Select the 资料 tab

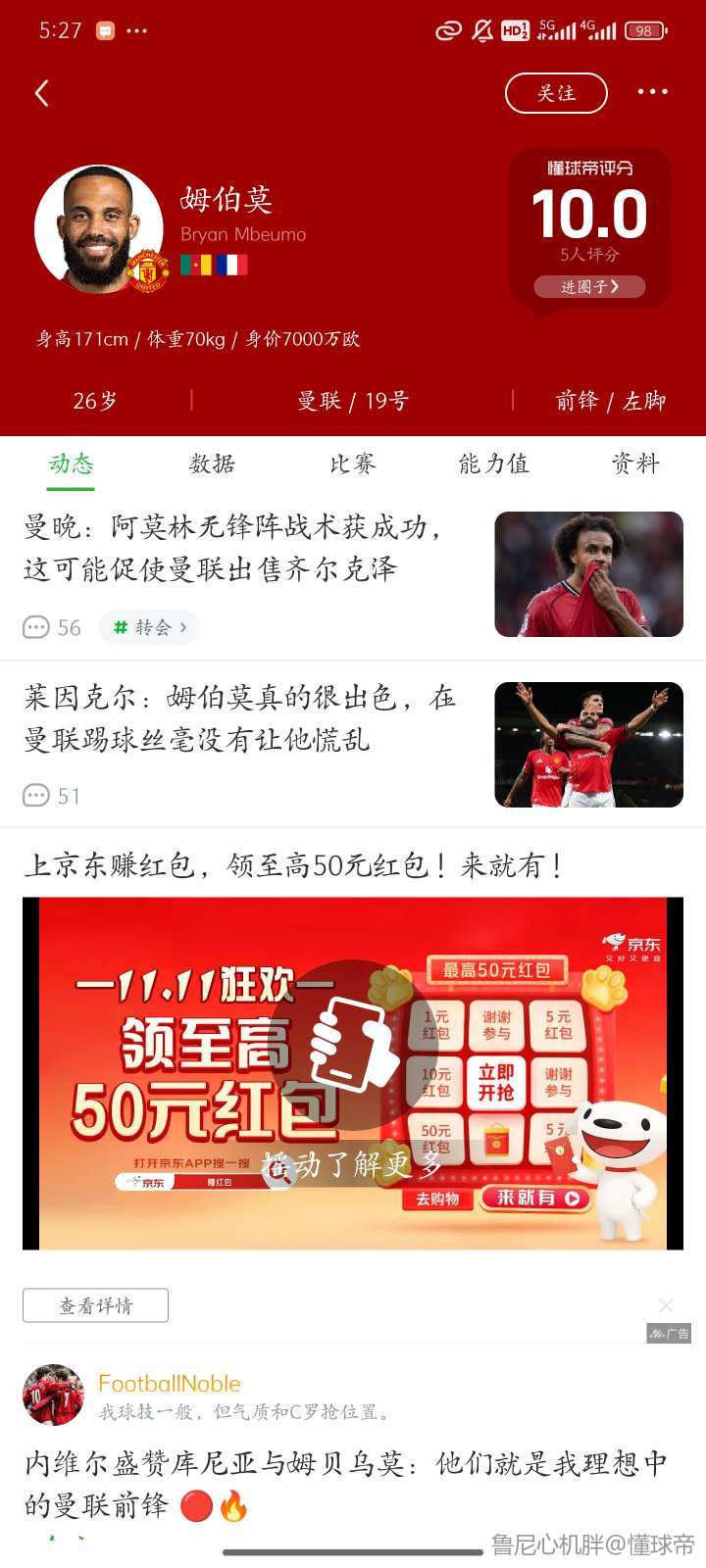[x=635, y=464]
